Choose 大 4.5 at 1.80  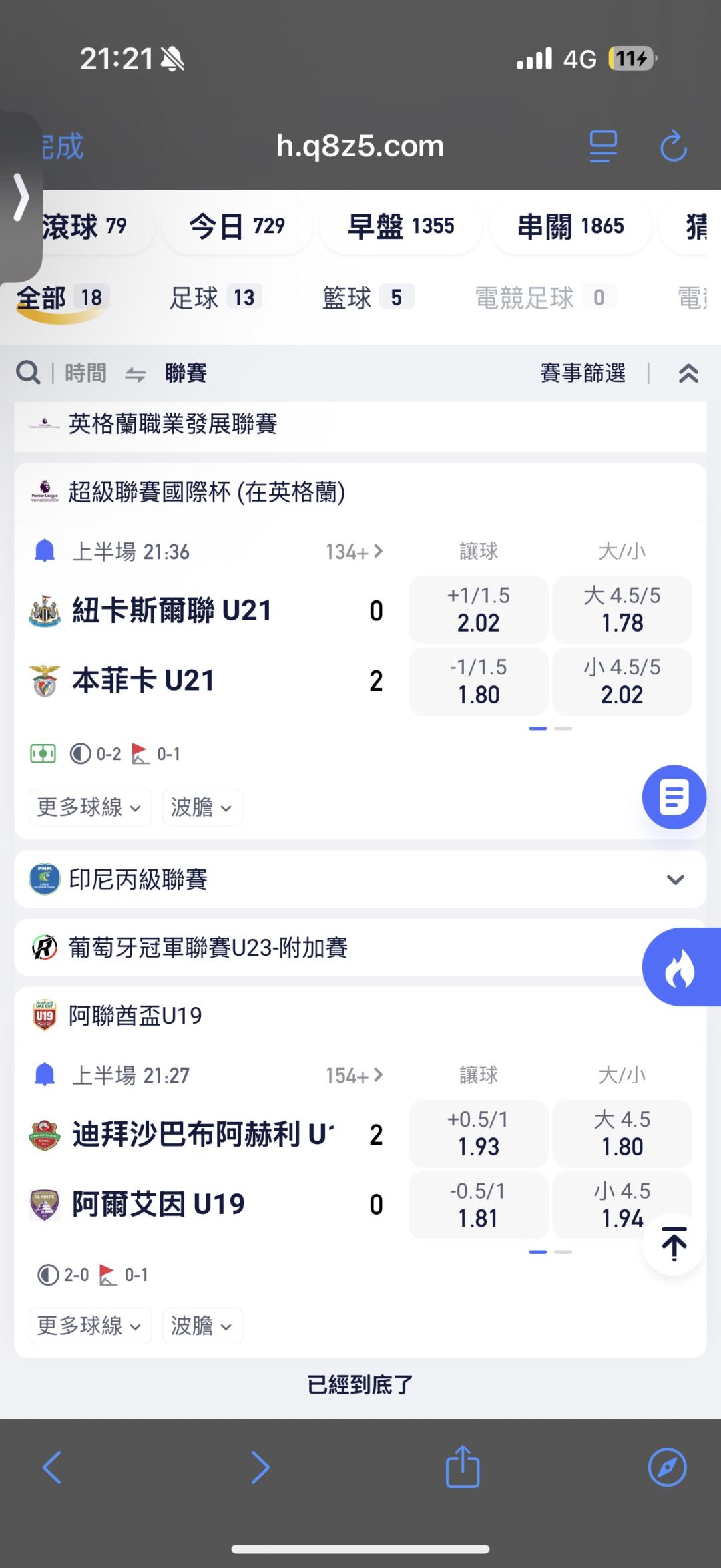[x=622, y=1133]
